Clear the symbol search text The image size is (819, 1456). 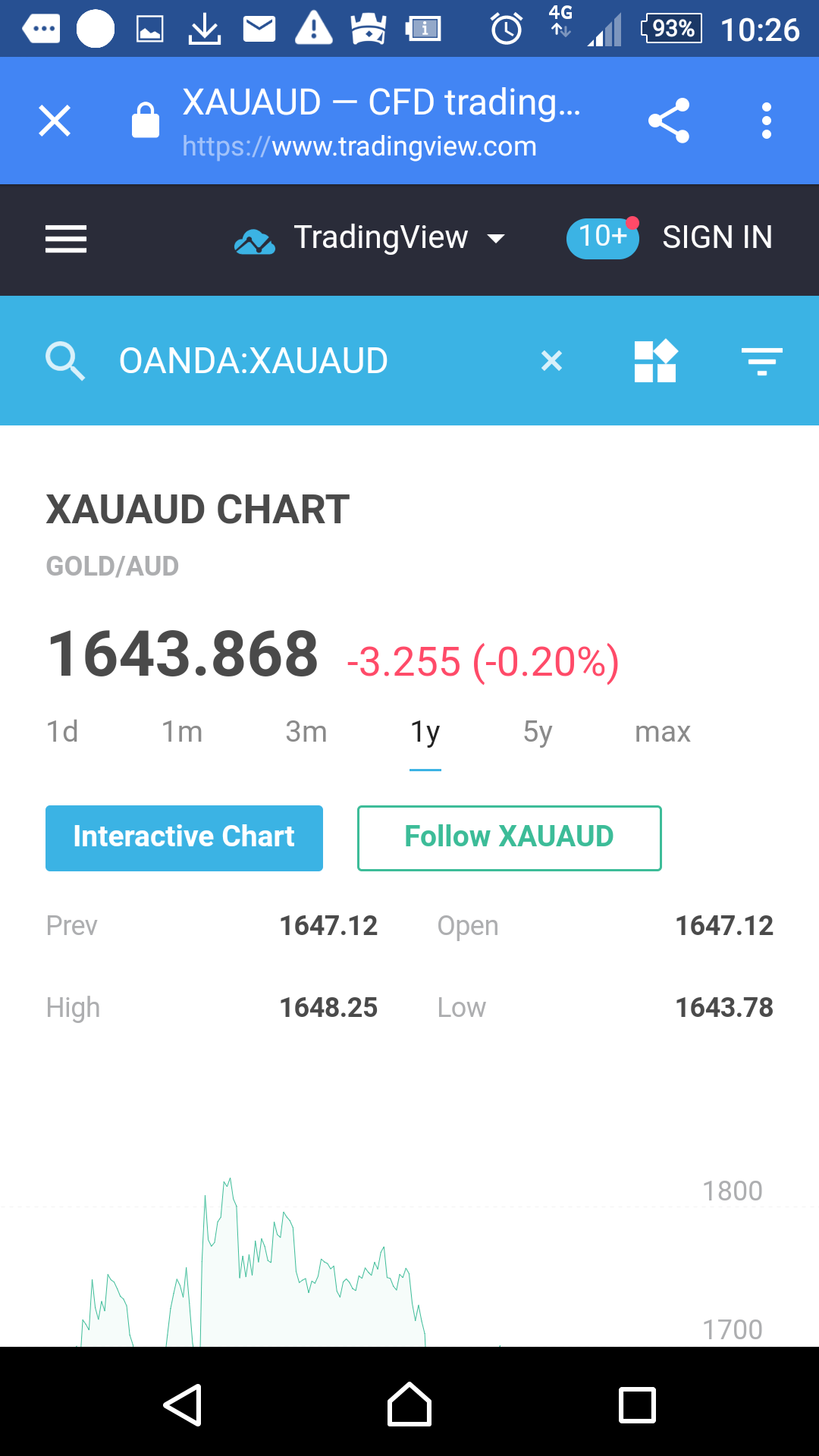coord(551,360)
